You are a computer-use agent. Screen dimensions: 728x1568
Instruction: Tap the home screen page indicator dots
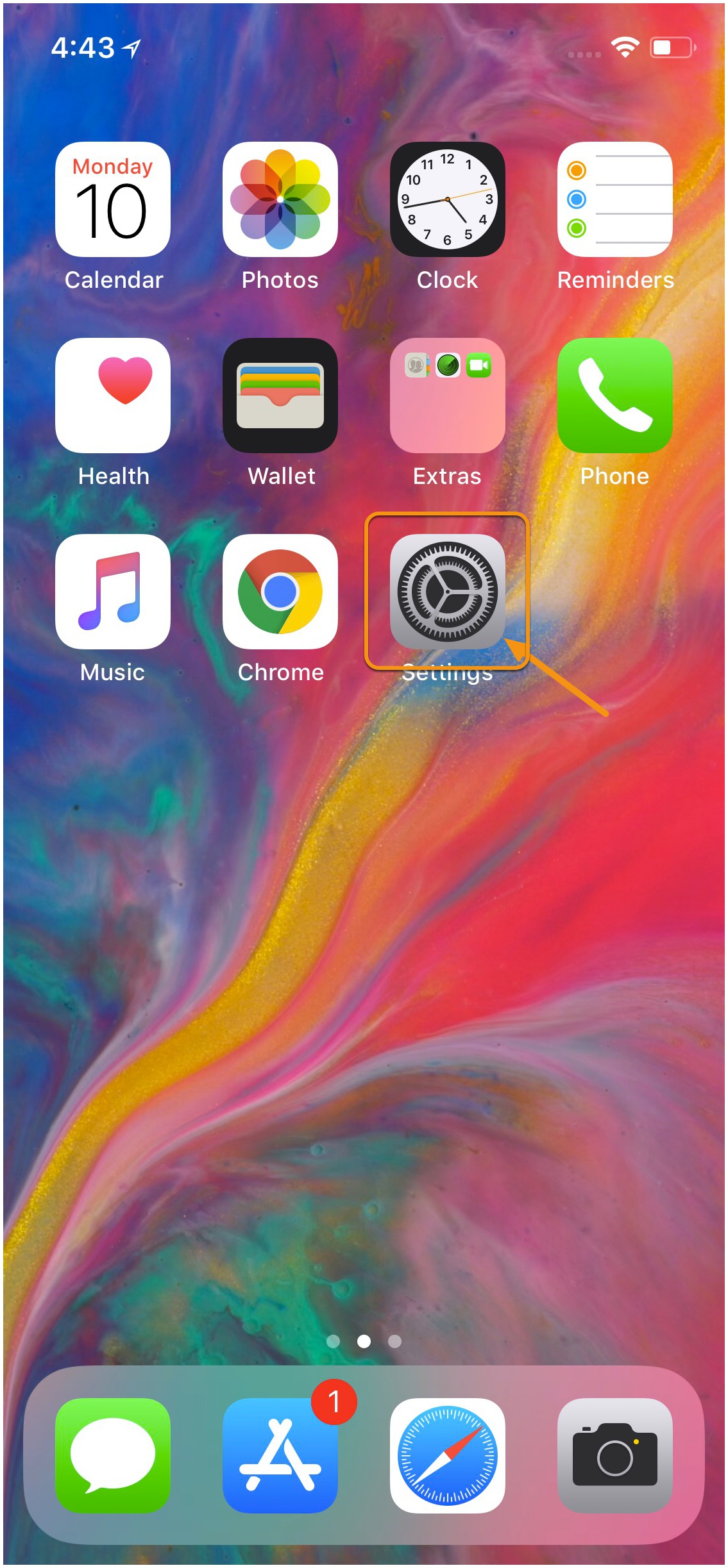tap(364, 1341)
